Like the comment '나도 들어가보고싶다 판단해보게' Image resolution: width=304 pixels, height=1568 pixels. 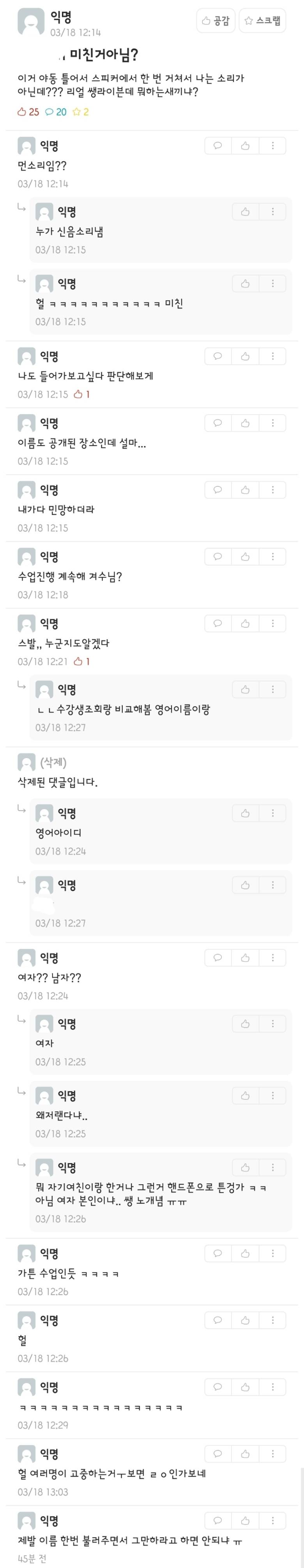[x=245, y=356]
